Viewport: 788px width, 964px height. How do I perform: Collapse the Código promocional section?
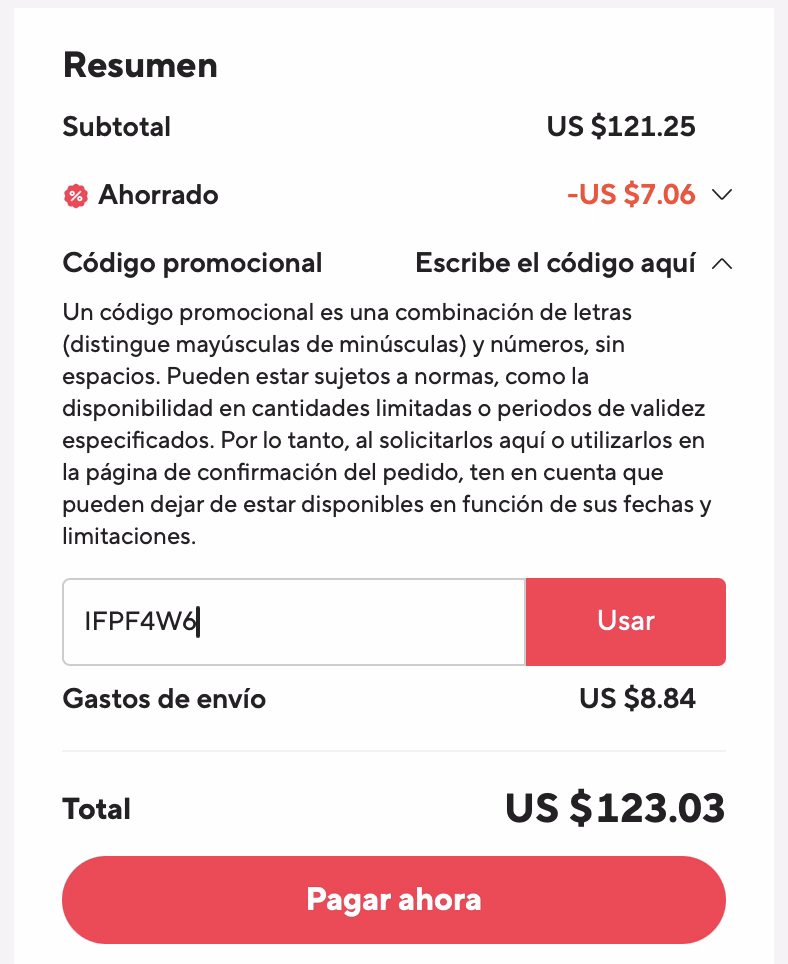[722, 264]
